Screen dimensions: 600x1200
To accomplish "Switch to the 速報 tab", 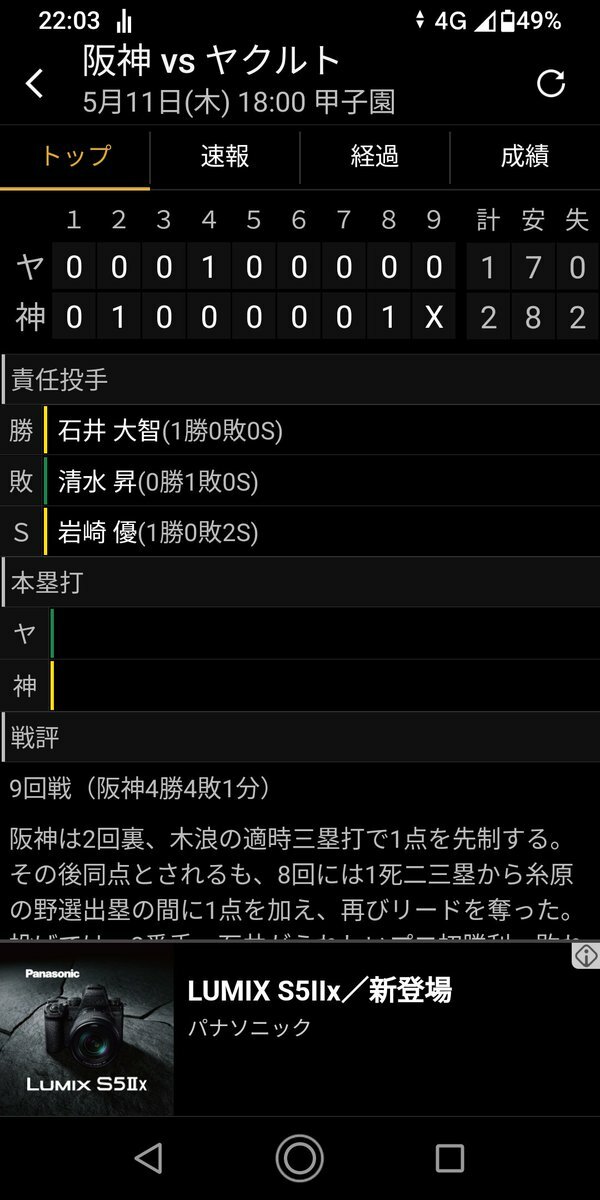I will click(225, 156).
